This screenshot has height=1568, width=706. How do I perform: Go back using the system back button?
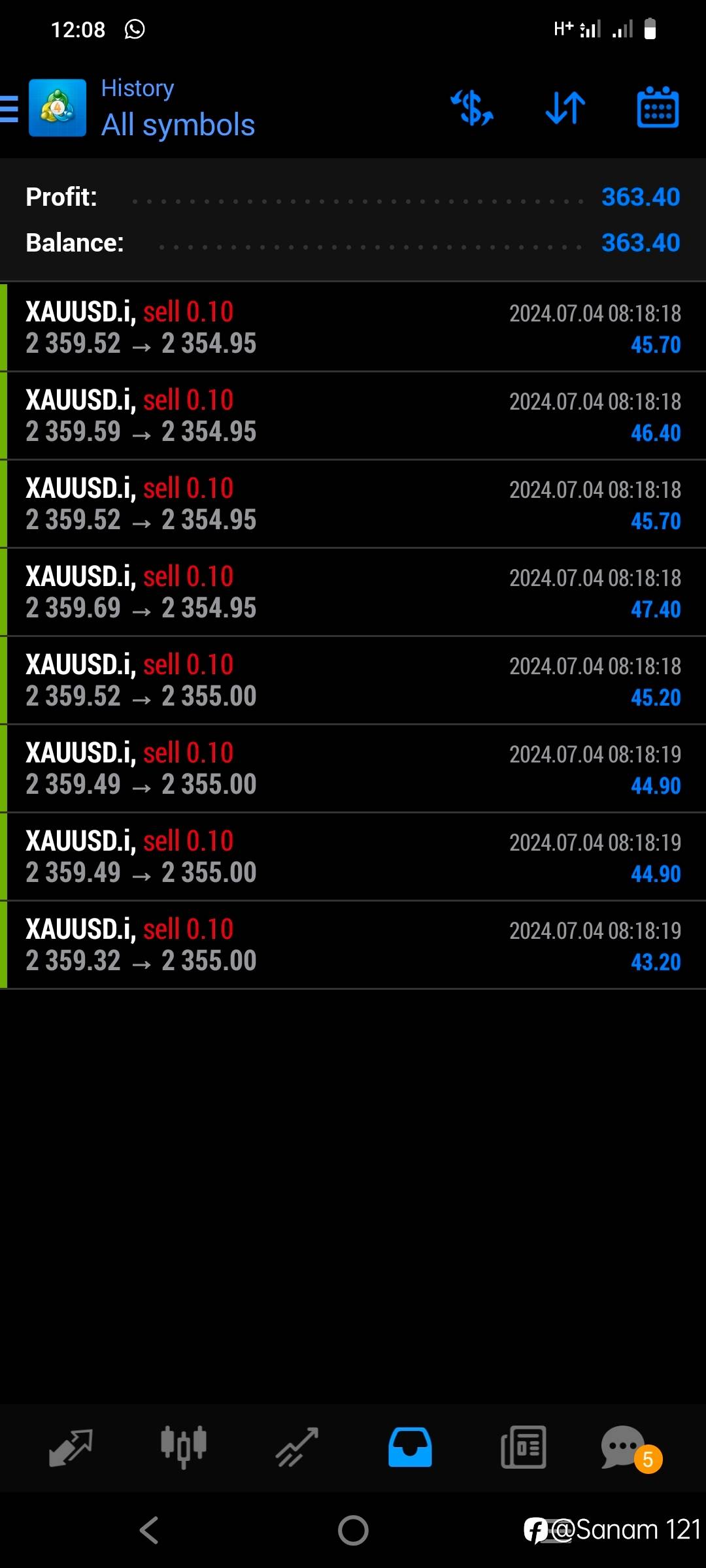click(x=150, y=1530)
